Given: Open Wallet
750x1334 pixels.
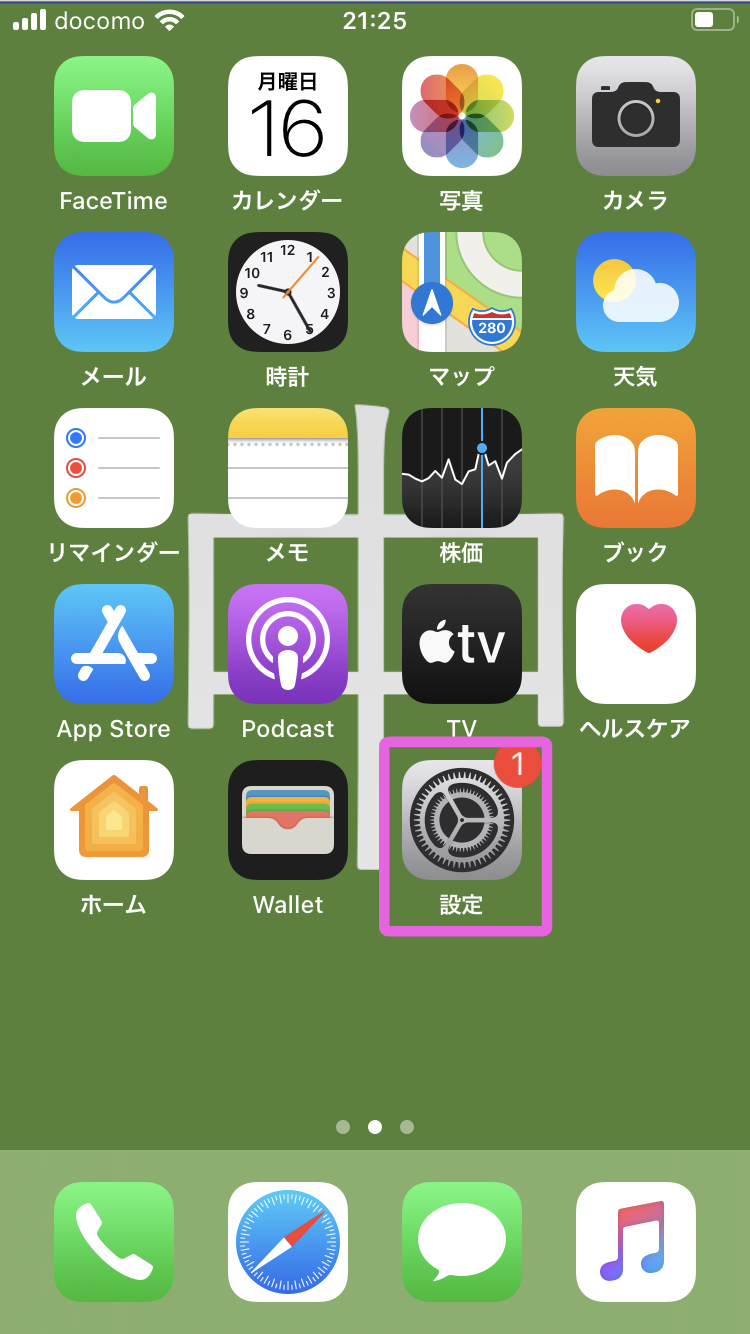Looking at the screenshot, I should (x=287, y=820).
